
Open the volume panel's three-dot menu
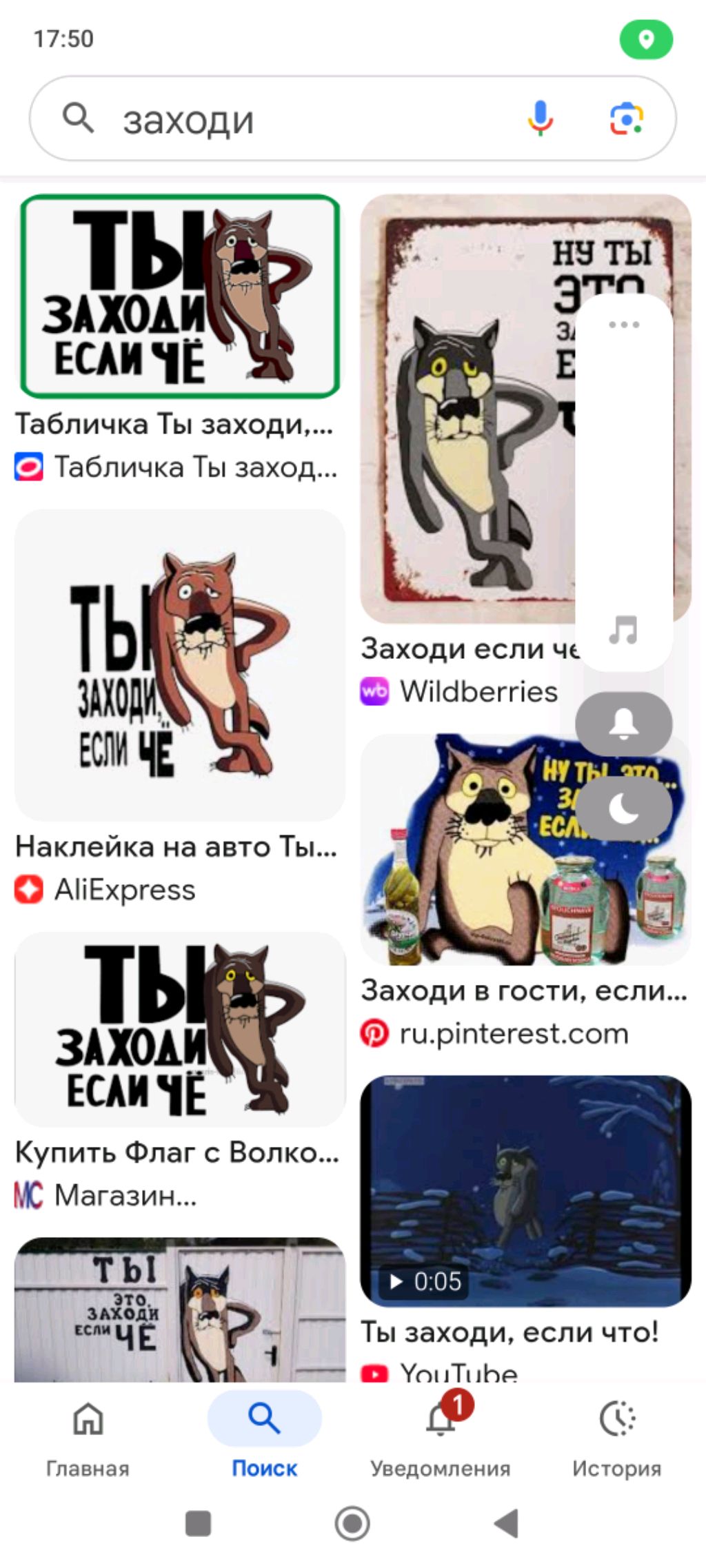tap(624, 325)
